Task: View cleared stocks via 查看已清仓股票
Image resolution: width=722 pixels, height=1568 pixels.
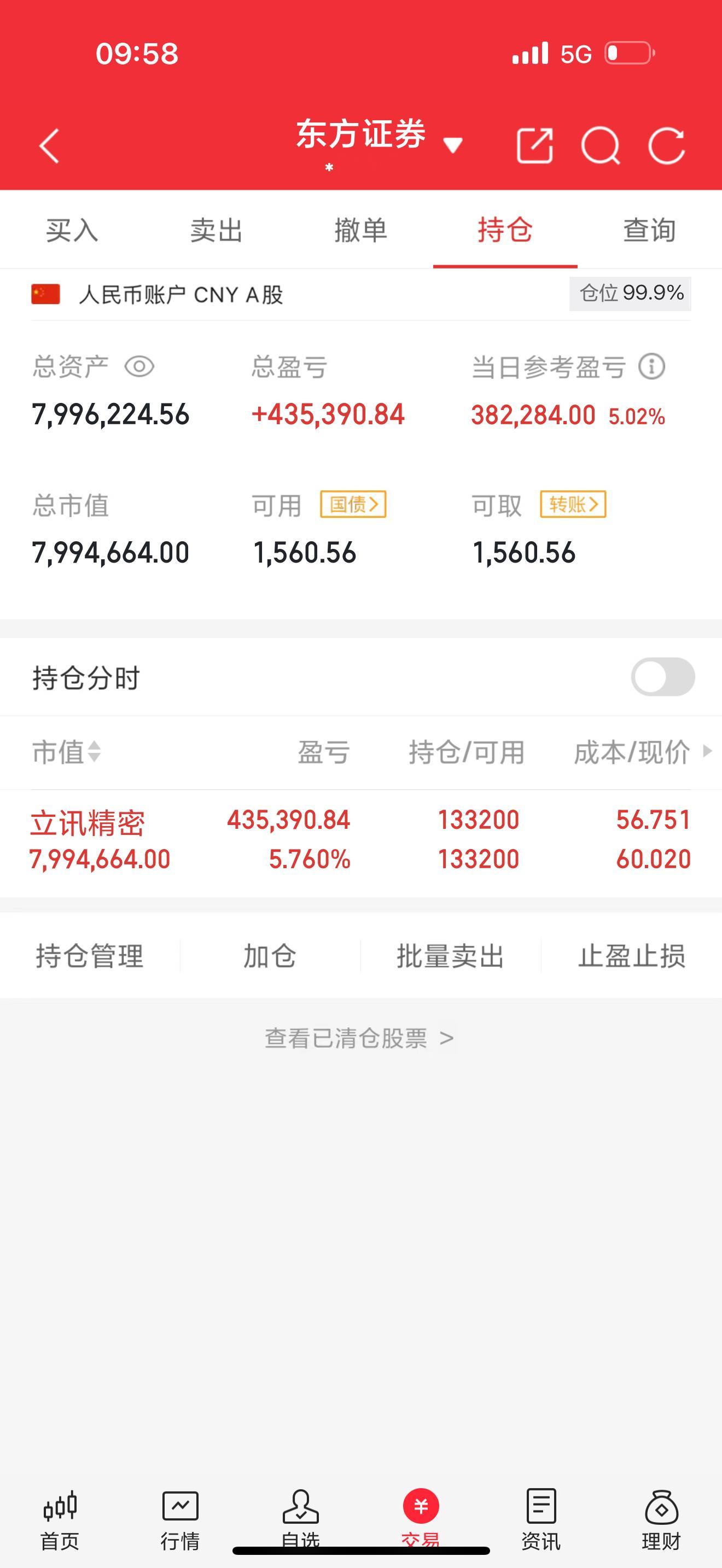Action: point(359,1038)
